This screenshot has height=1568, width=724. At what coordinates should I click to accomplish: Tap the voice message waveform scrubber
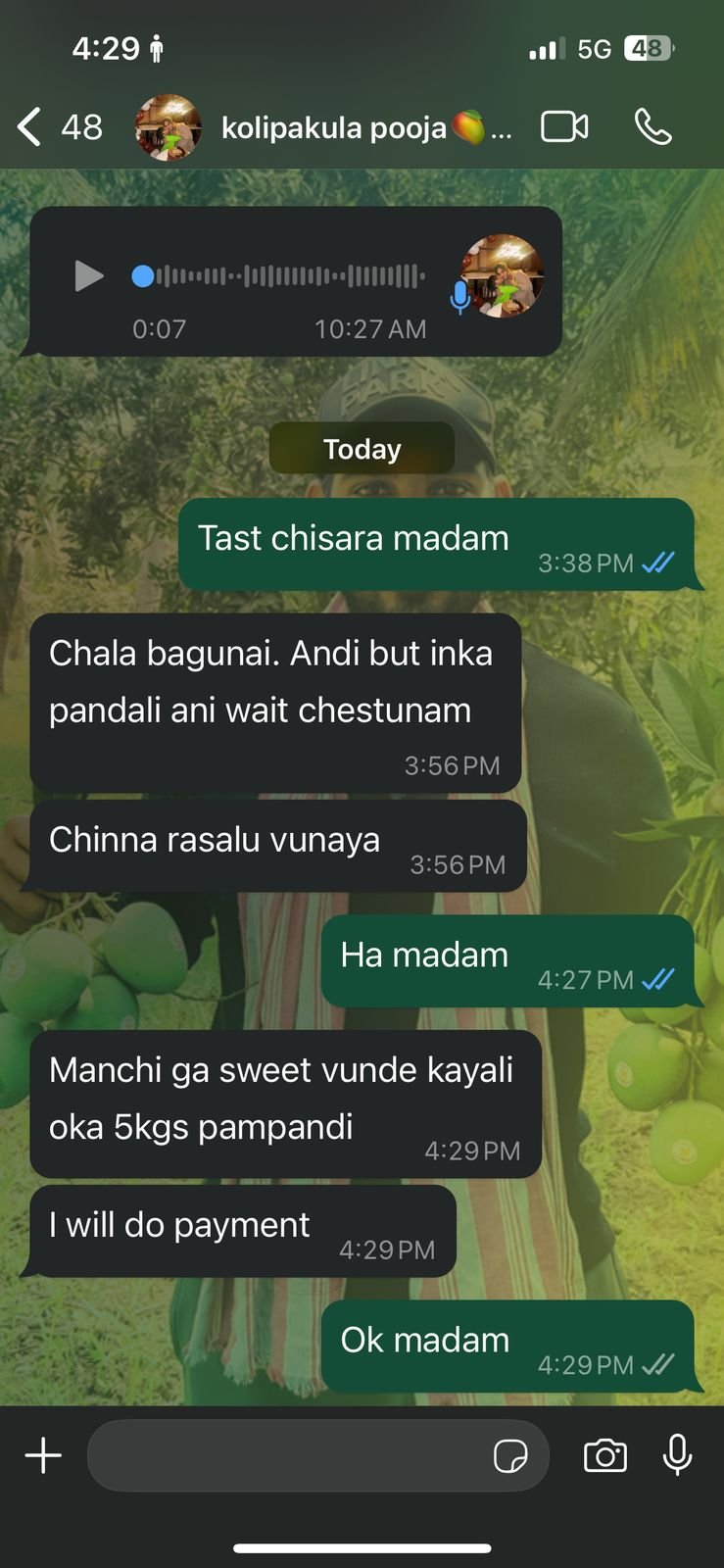point(279,276)
